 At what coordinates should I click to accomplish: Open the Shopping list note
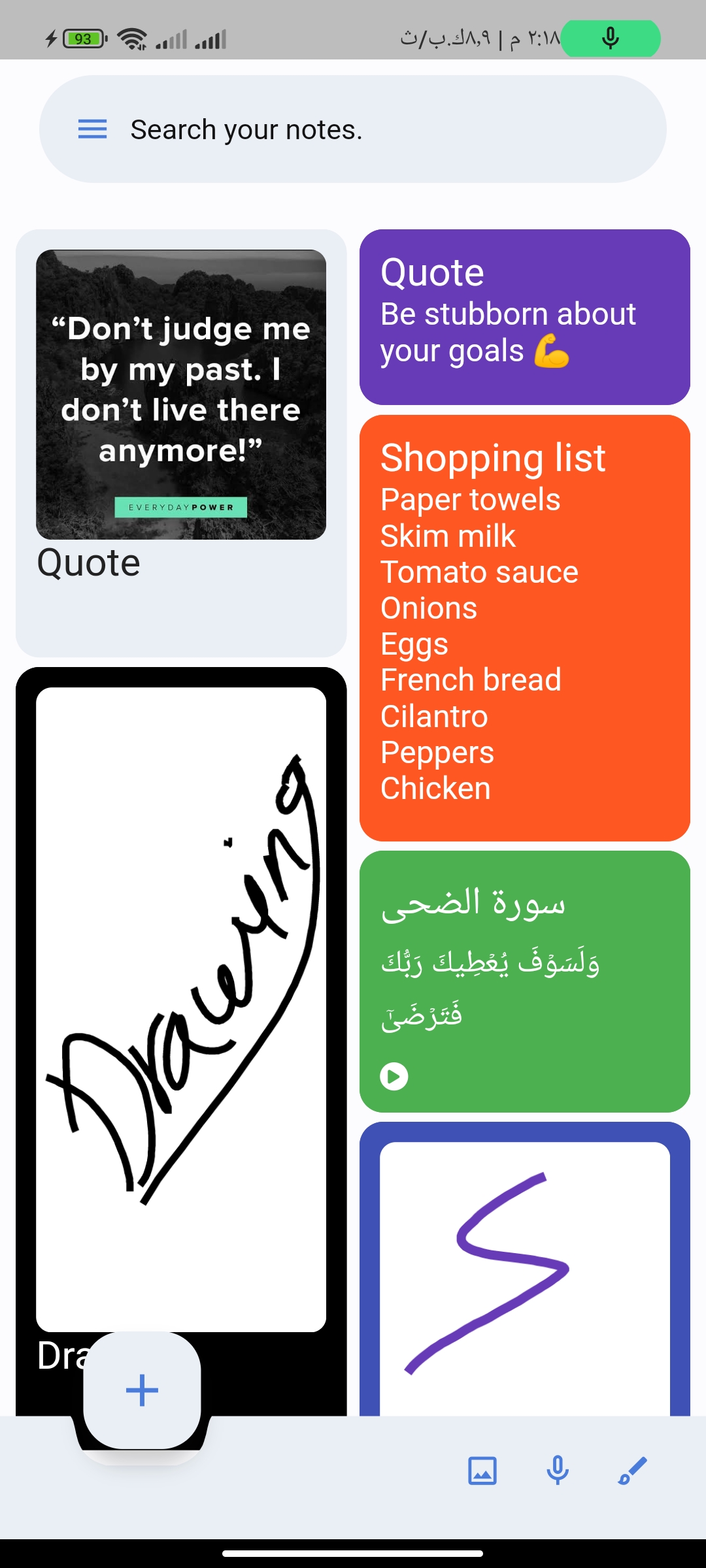pos(525,628)
